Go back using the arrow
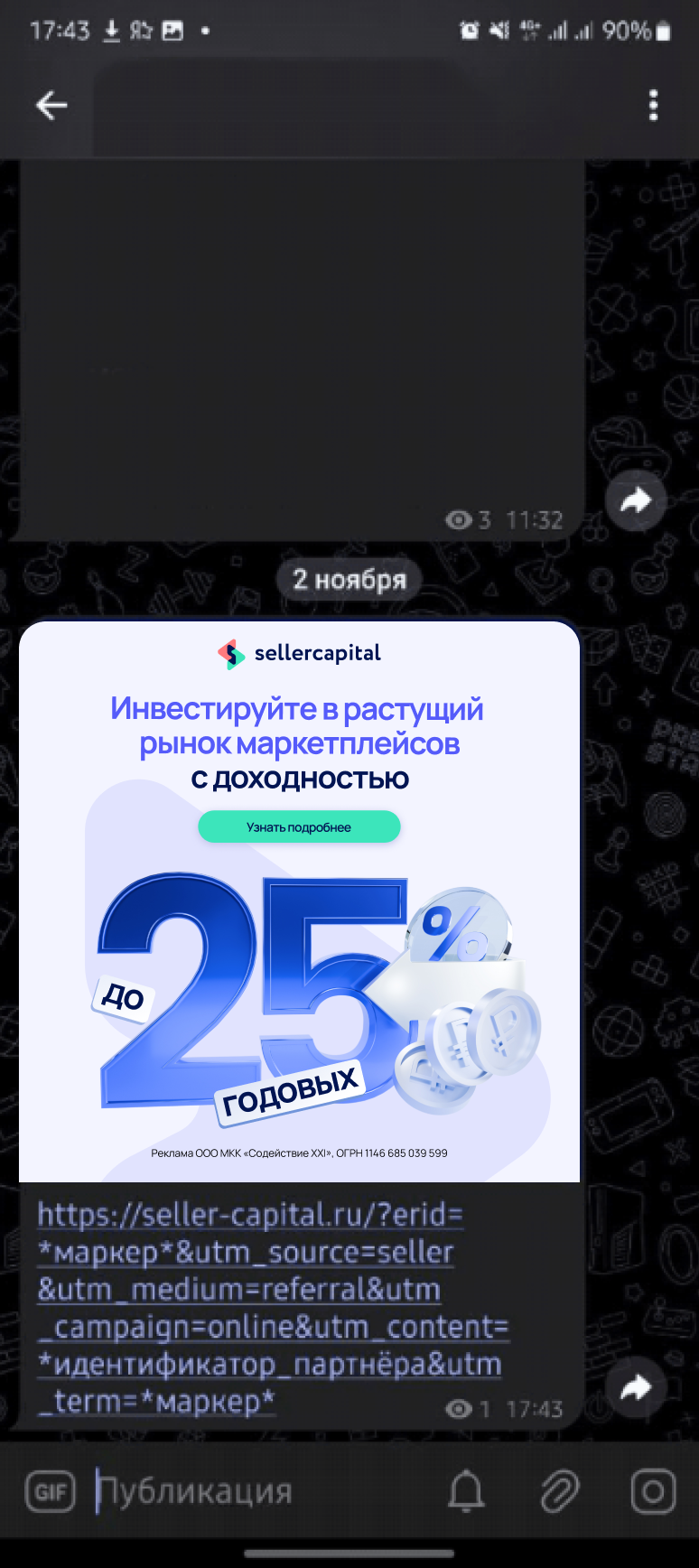The width and height of the screenshot is (699, 1568). [51, 106]
